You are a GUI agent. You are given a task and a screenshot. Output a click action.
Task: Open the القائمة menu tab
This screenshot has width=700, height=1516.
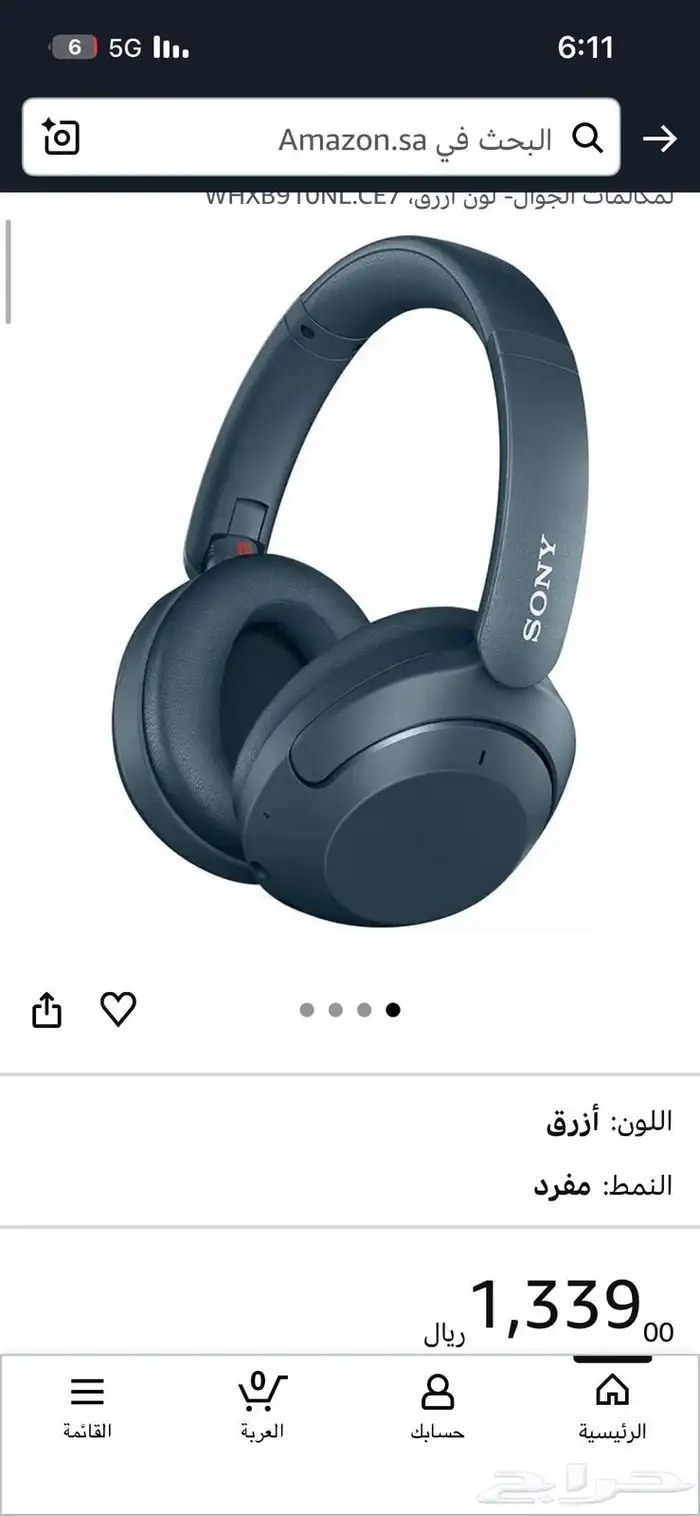click(x=87, y=1407)
